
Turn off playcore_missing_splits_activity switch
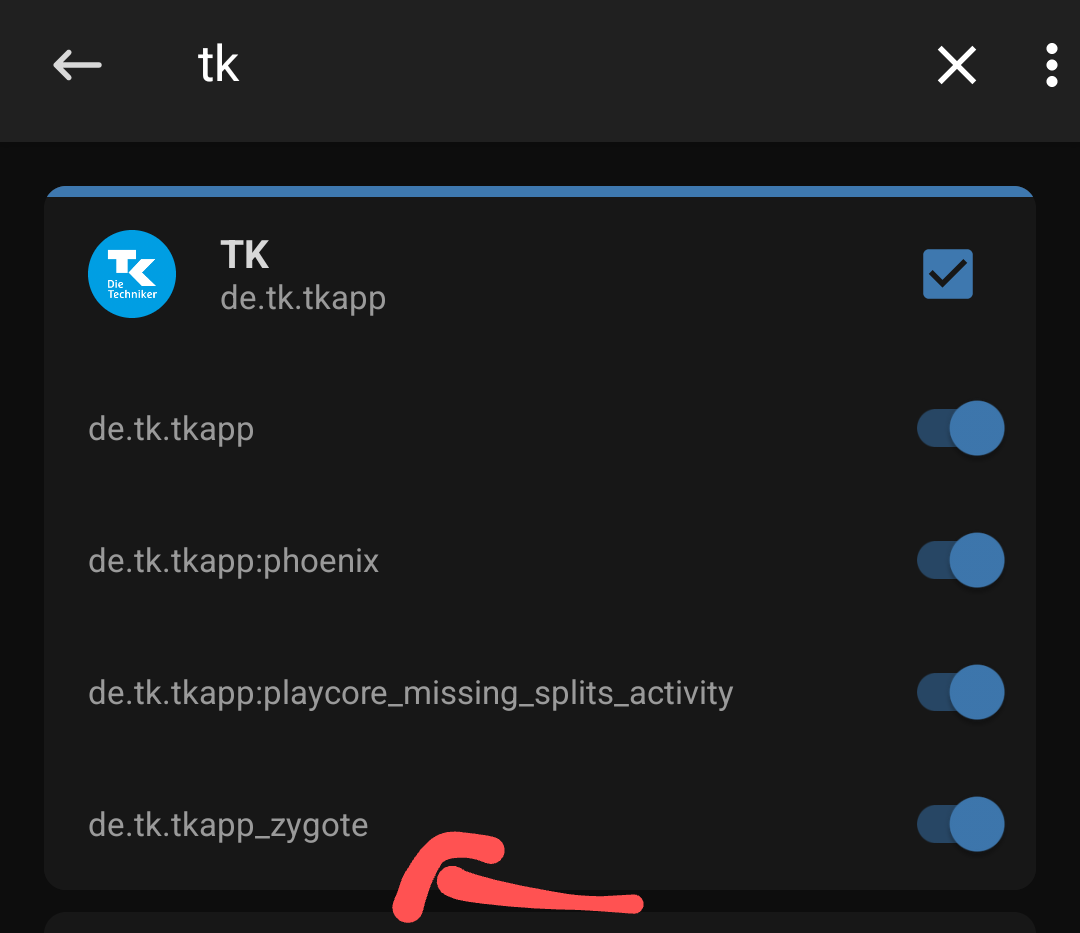click(x=961, y=693)
